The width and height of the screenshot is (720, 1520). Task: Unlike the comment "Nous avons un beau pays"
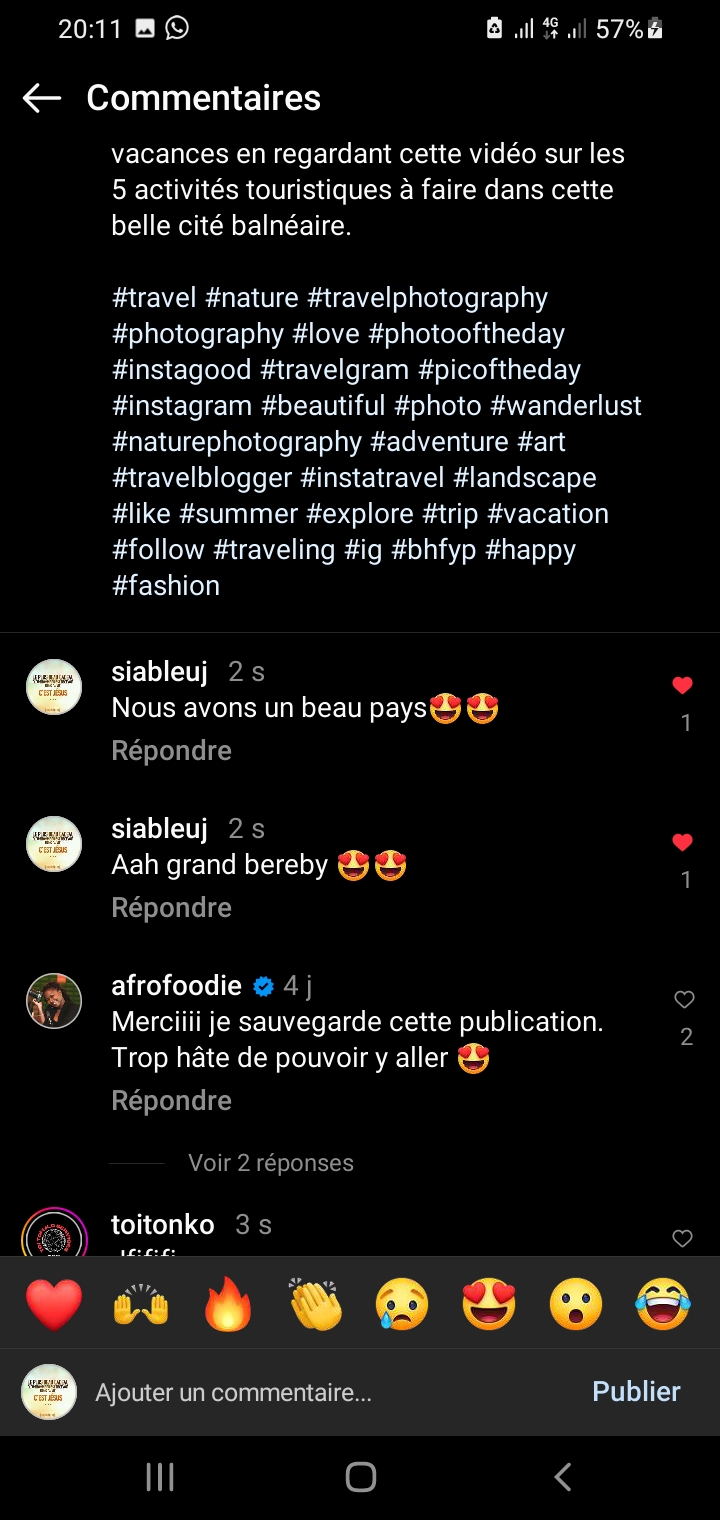[682, 686]
